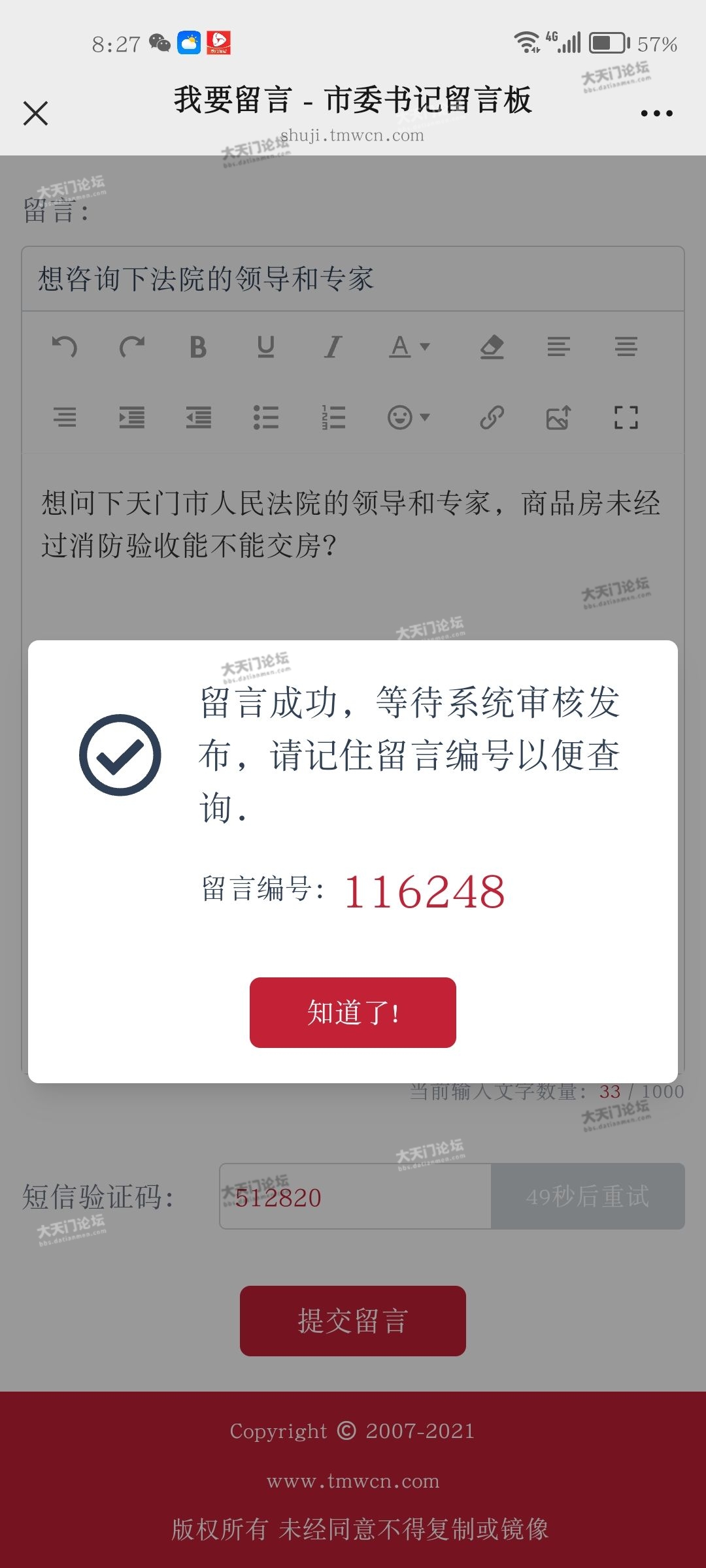Apply underline formatting
Screen dimensions: 706x1568
265,347
